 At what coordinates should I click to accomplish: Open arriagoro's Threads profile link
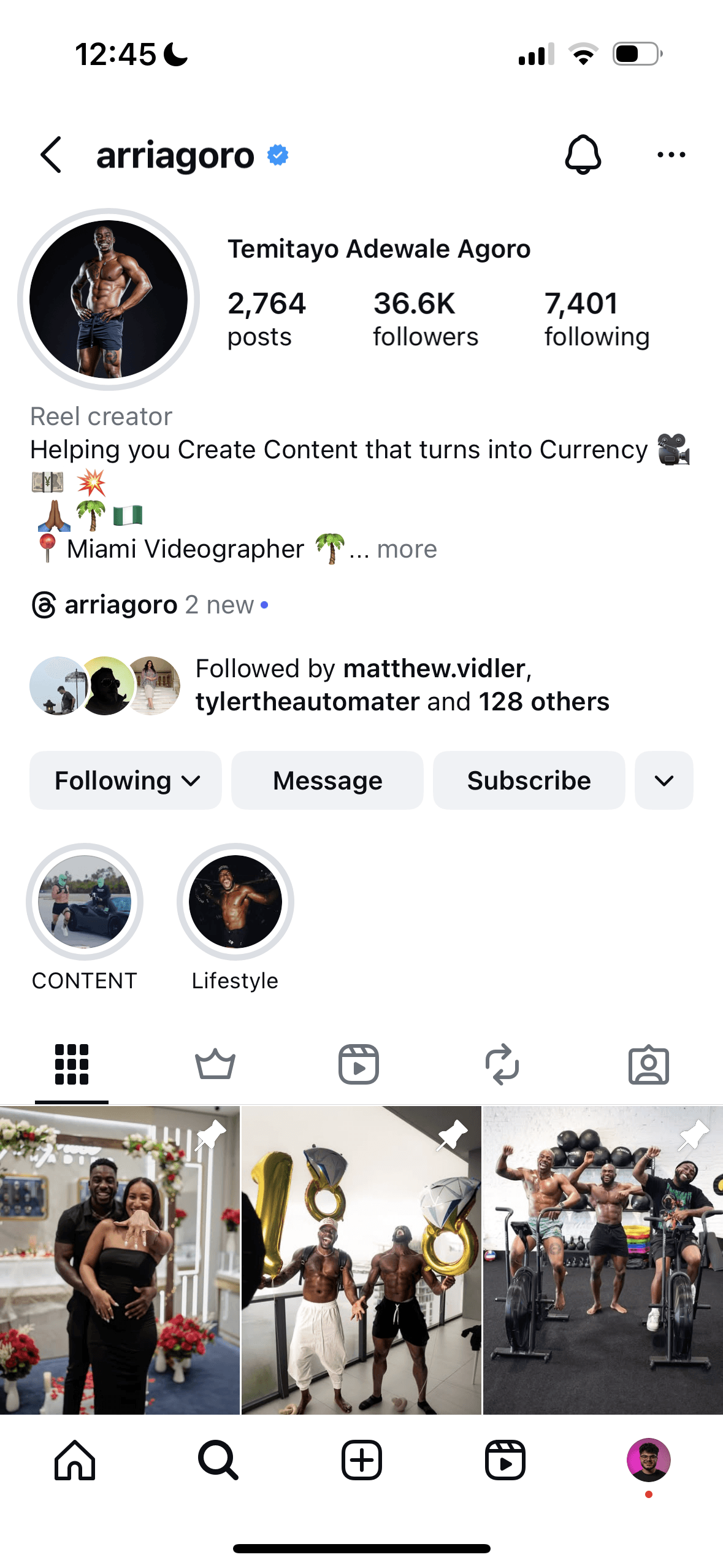[x=121, y=605]
